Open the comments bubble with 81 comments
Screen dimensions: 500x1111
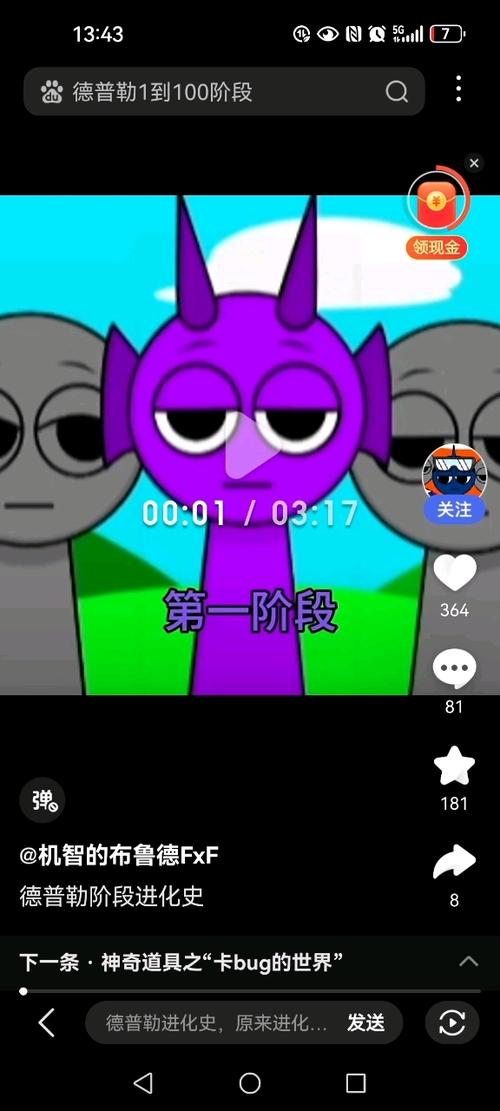tap(454, 668)
